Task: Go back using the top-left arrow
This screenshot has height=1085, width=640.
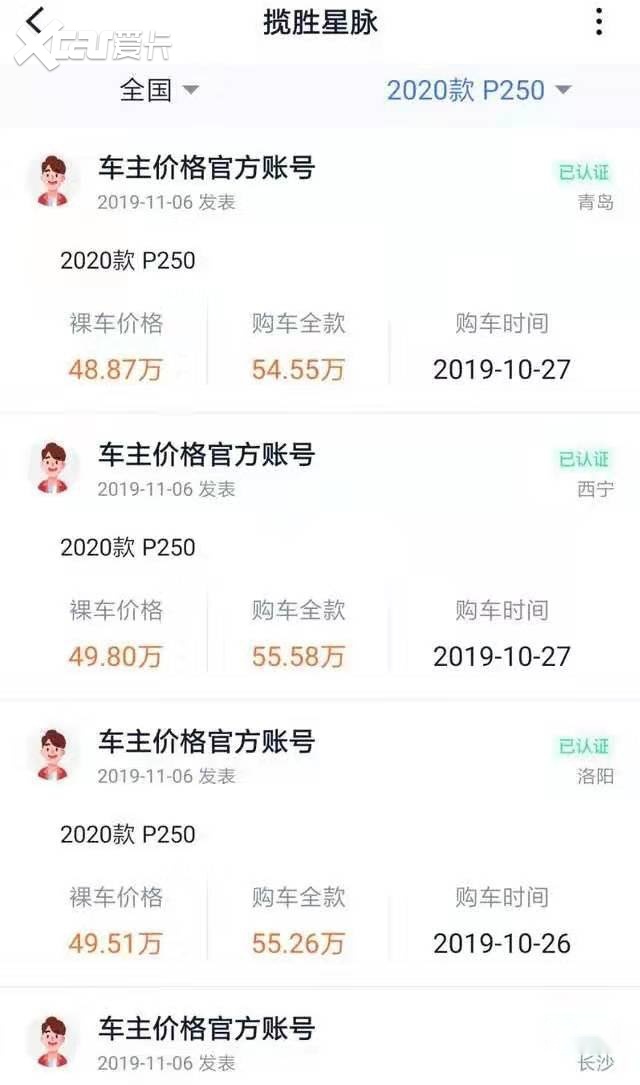Action: coord(36,21)
